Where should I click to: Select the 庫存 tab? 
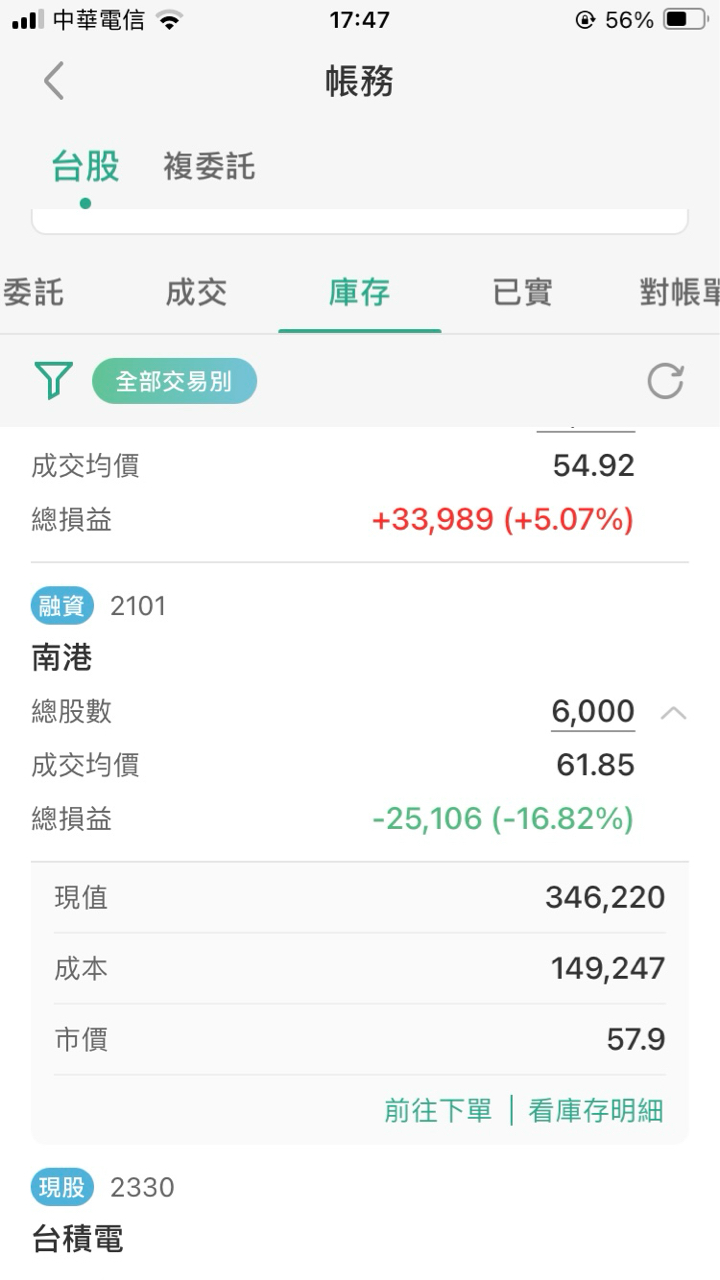(359, 293)
